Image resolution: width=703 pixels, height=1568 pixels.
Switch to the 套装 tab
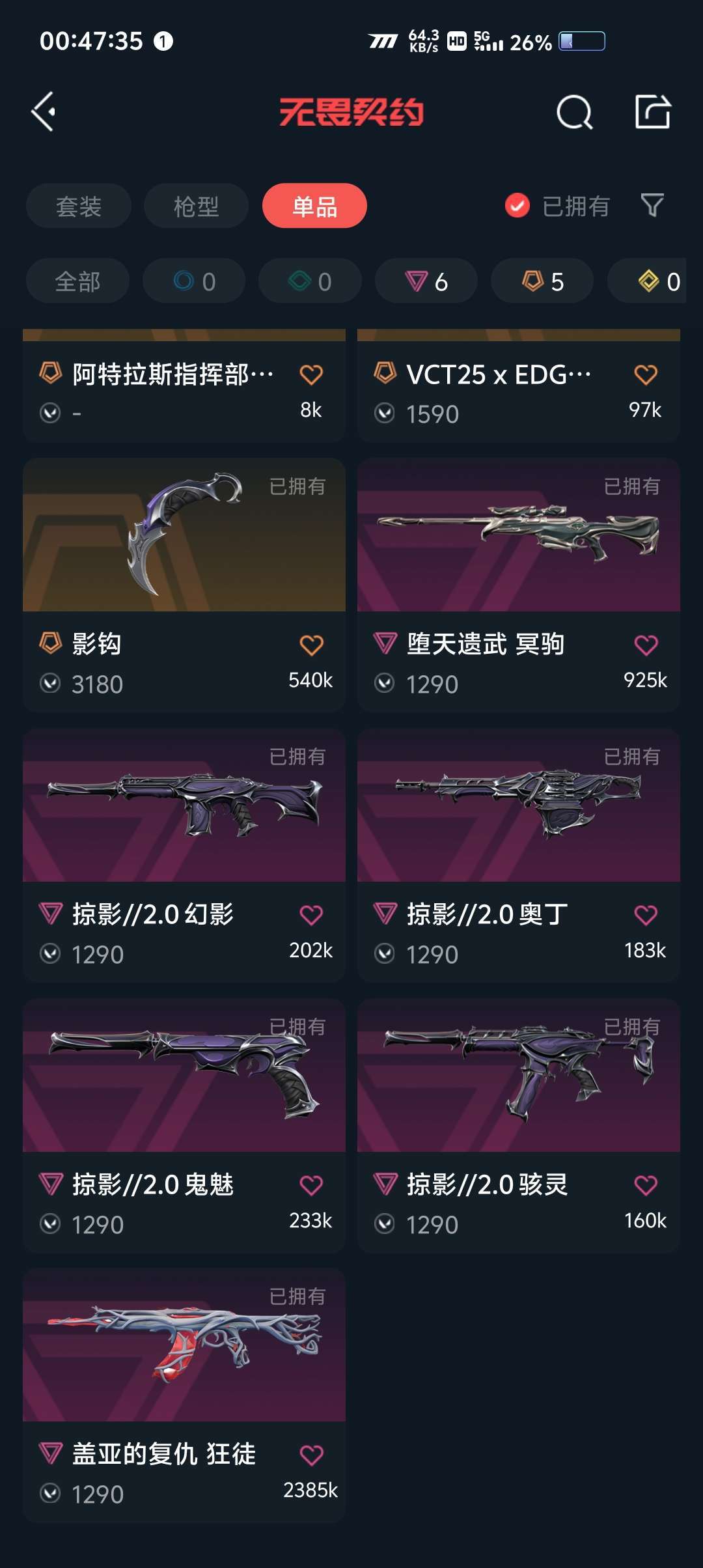pos(79,206)
